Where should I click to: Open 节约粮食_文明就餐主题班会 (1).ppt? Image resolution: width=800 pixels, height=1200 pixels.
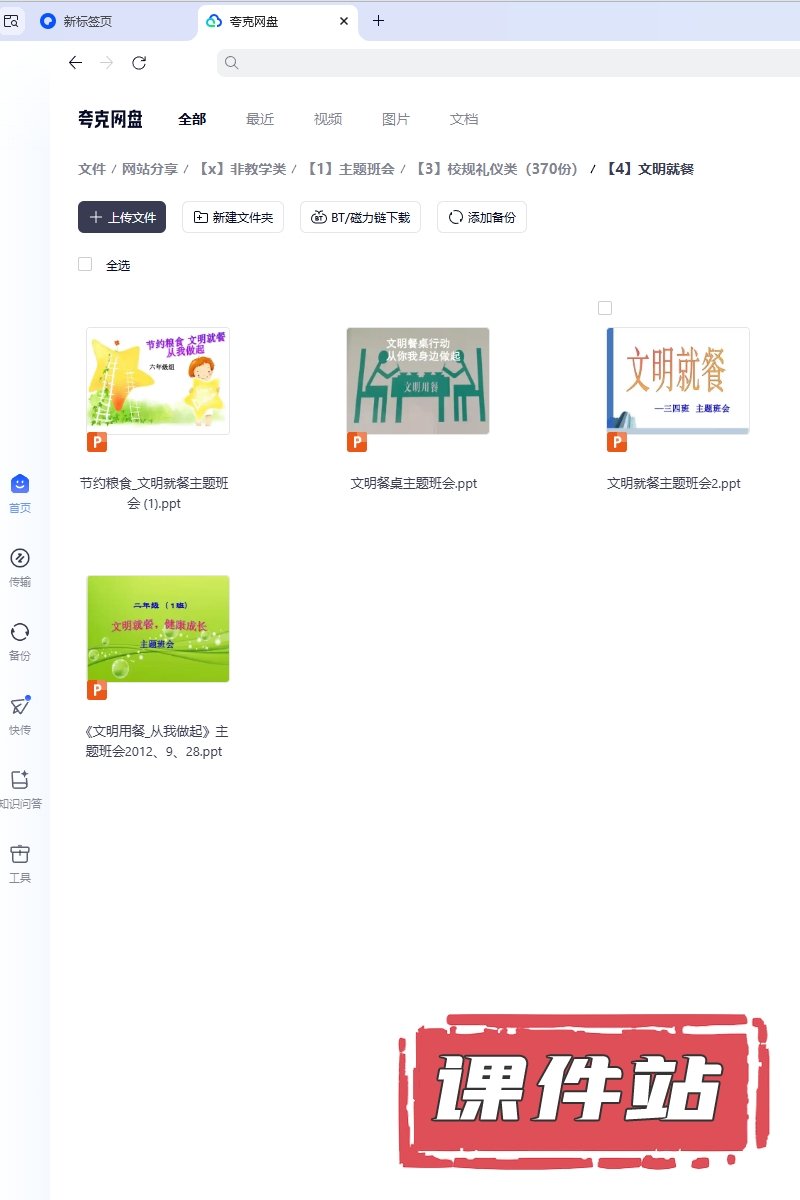(x=158, y=381)
